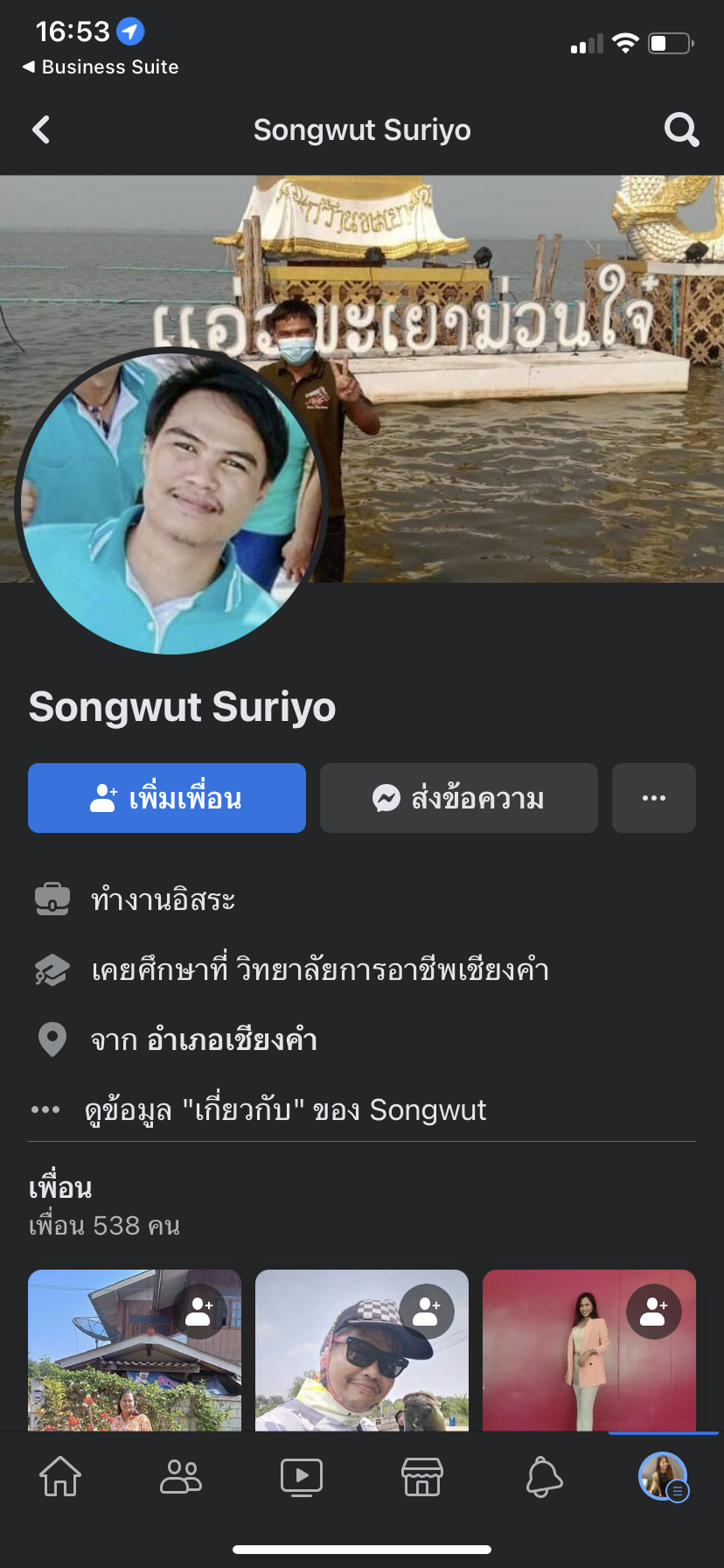Open the Home feed tab
This screenshot has height=1568, width=724.
60,1477
